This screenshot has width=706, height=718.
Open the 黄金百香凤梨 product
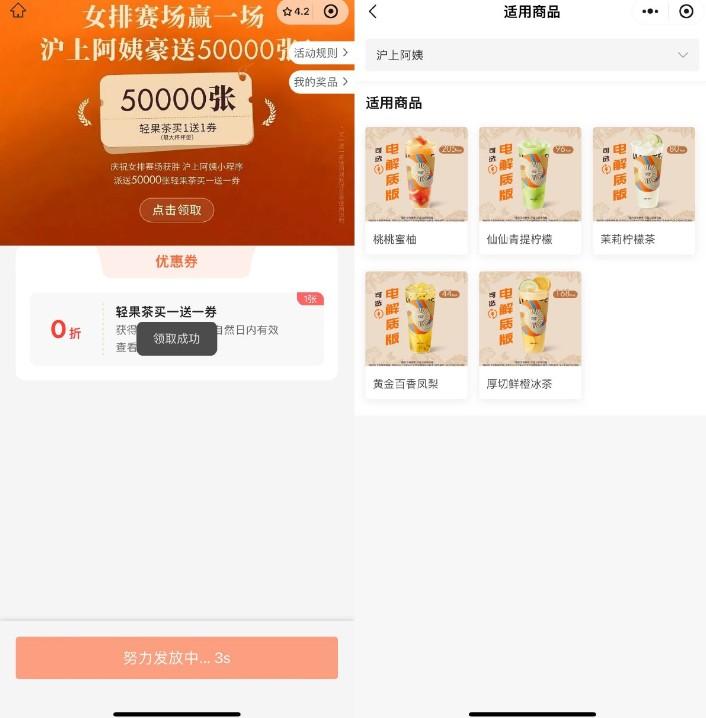pos(416,334)
